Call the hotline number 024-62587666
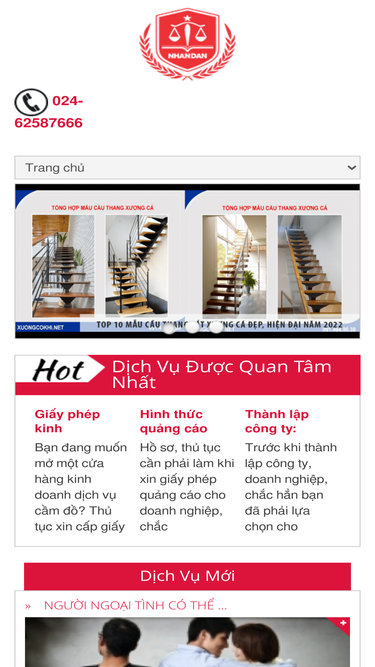 (x=48, y=112)
